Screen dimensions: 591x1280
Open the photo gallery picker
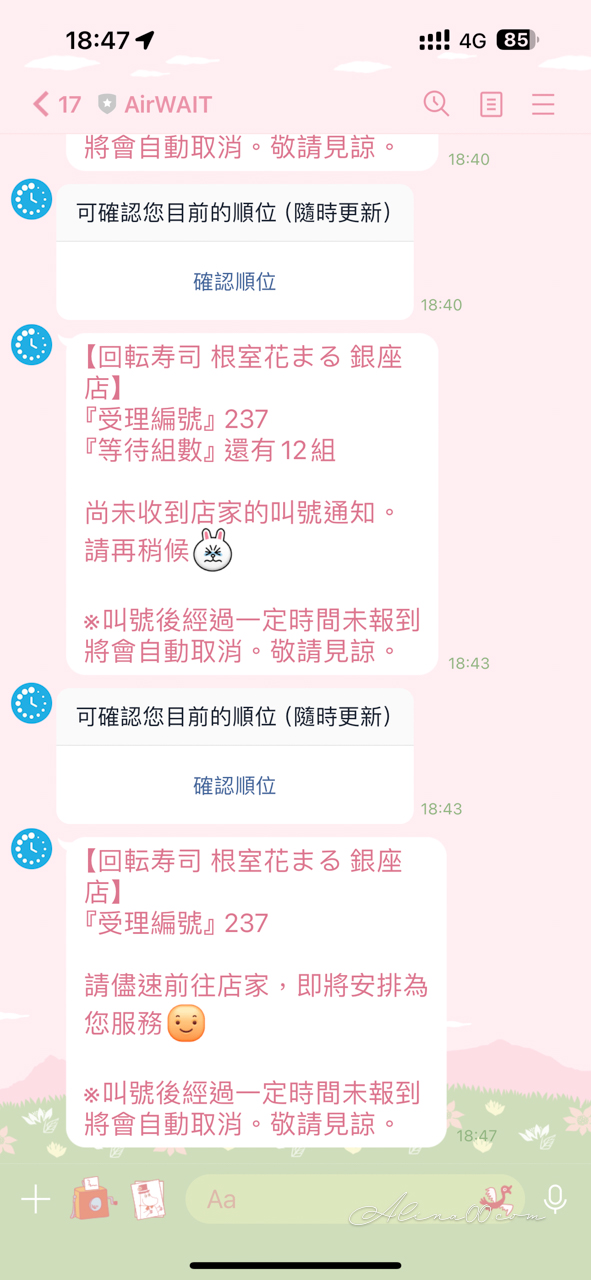point(148,1199)
